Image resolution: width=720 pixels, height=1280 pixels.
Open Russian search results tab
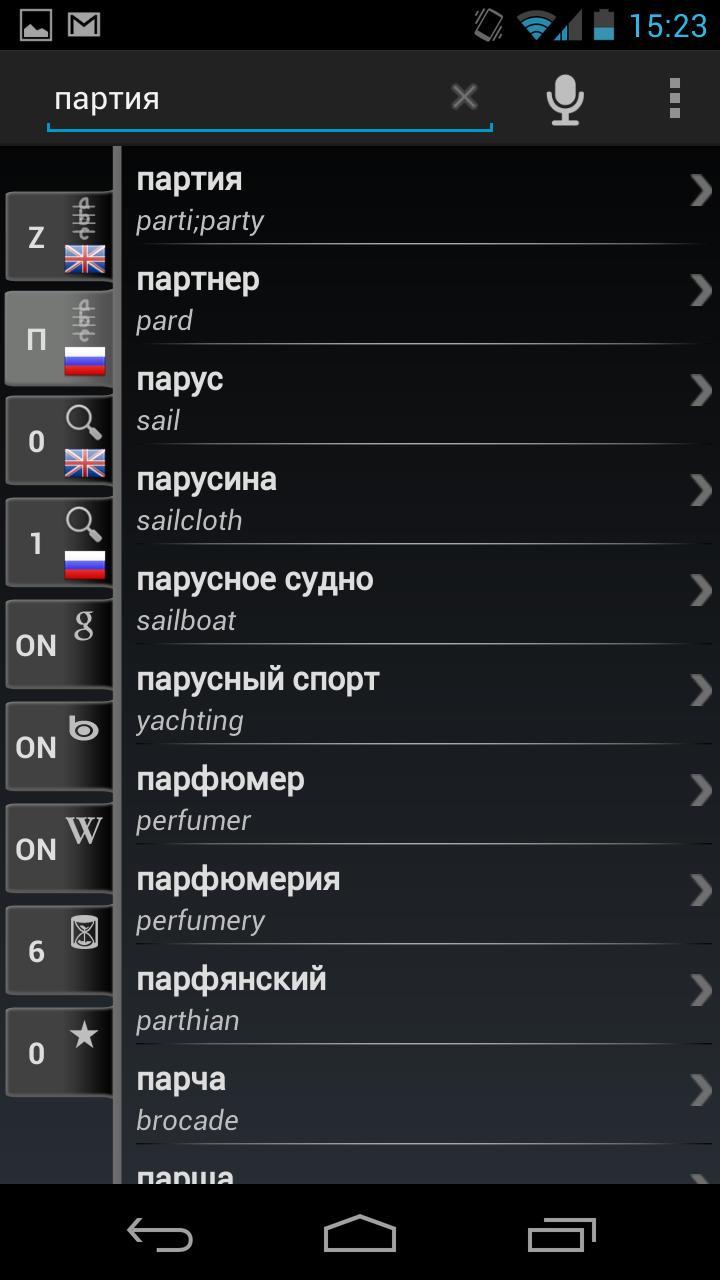pos(58,544)
